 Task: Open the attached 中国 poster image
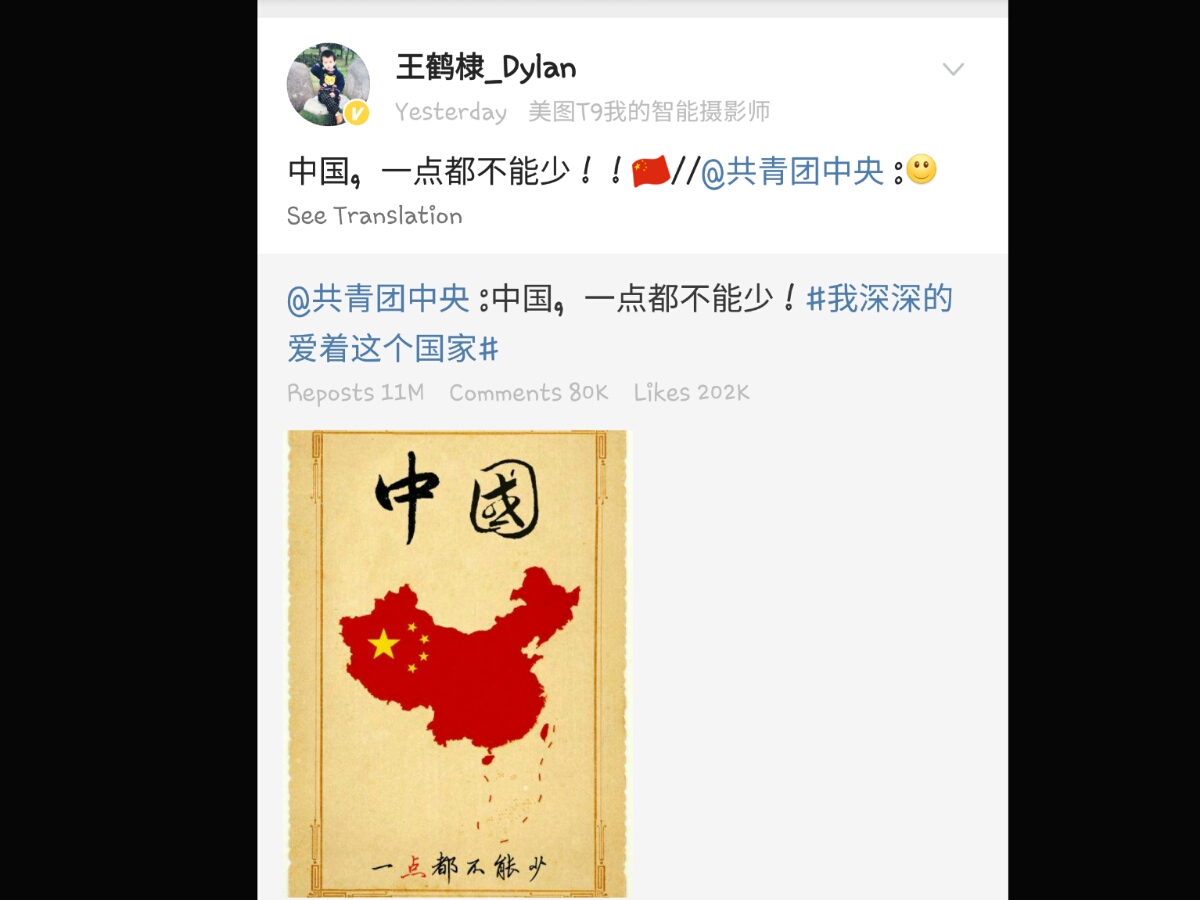pos(457,663)
